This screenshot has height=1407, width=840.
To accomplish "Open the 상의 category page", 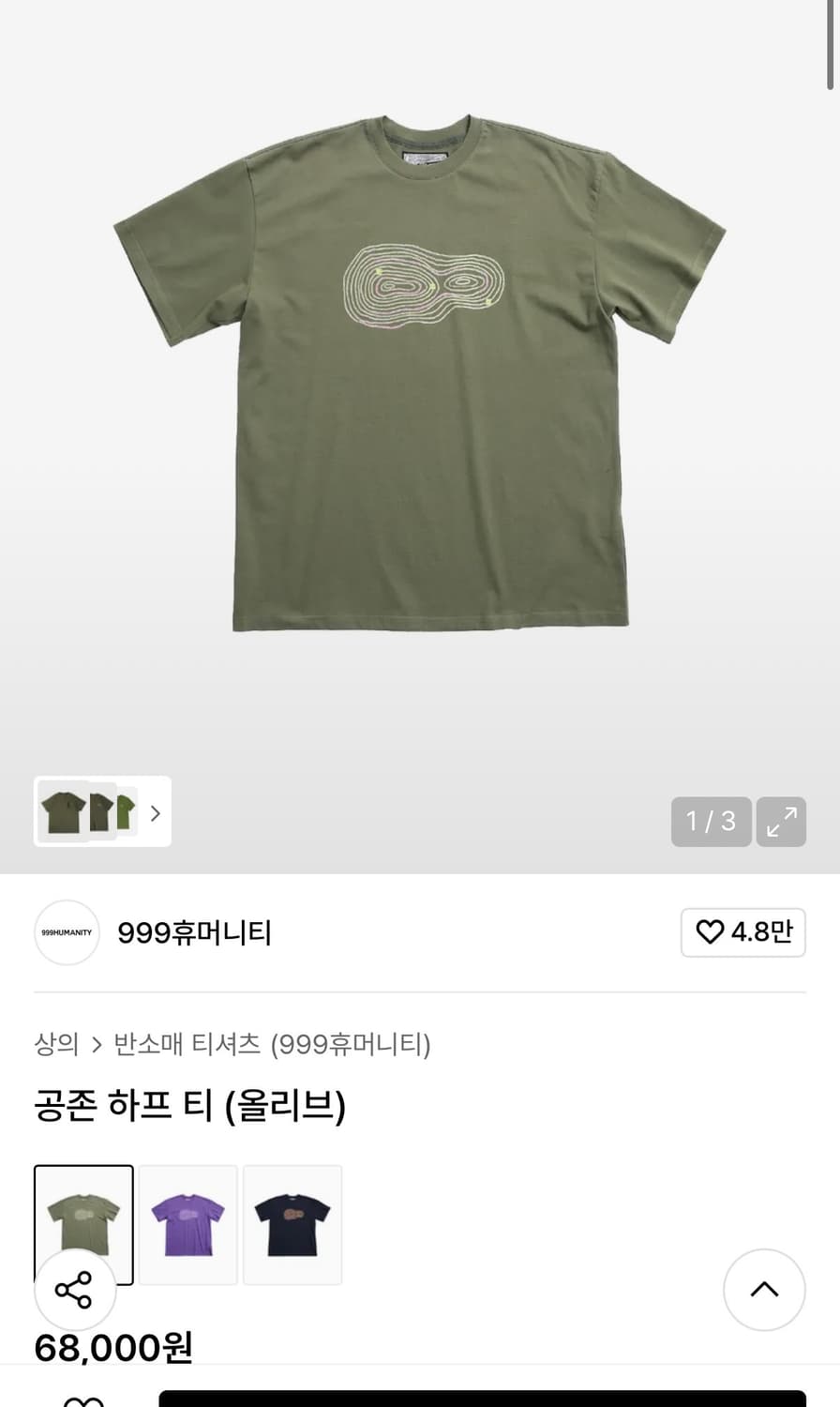I will pos(54,1044).
